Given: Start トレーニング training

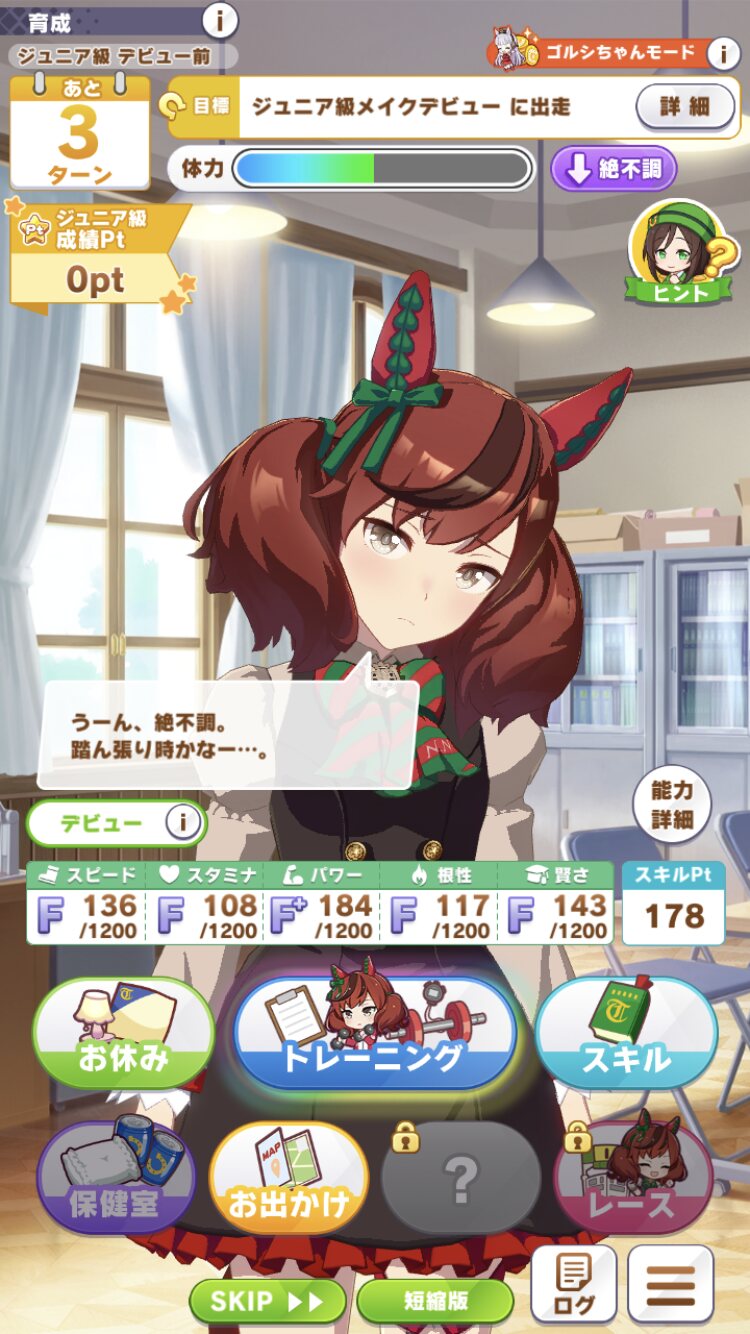Looking at the screenshot, I should pos(375,1033).
